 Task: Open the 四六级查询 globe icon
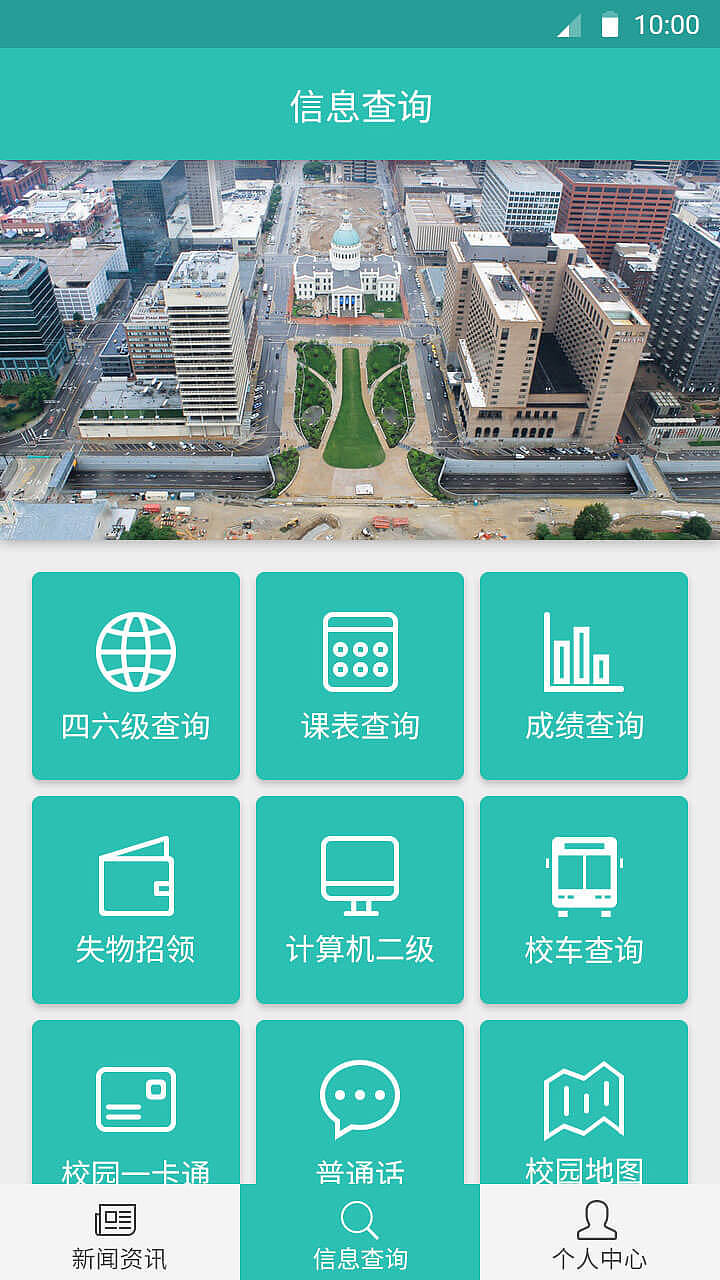tap(135, 650)
